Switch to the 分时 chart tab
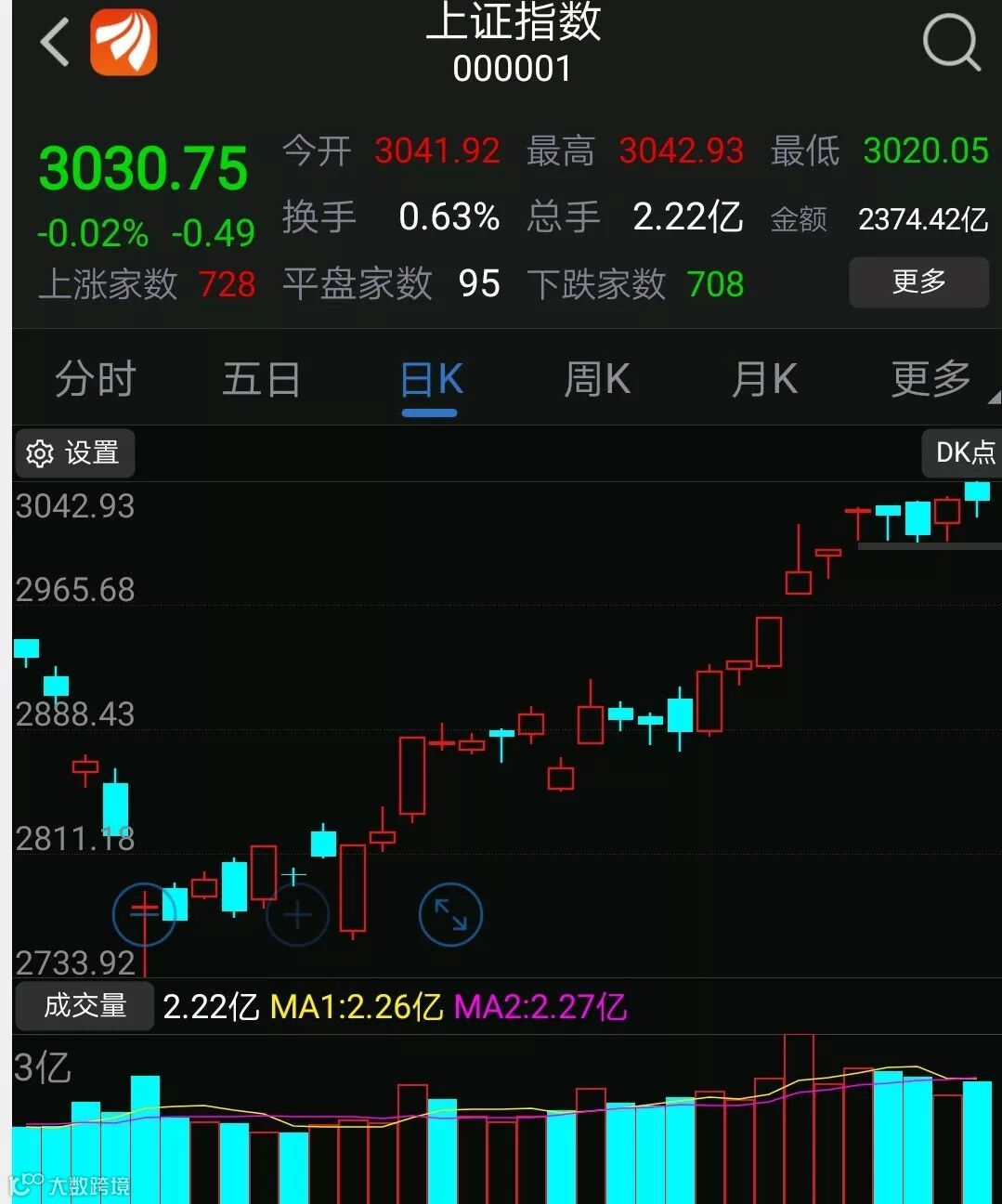The image size is (1002, 1204). pyautogui.click(x=96, y=380)
